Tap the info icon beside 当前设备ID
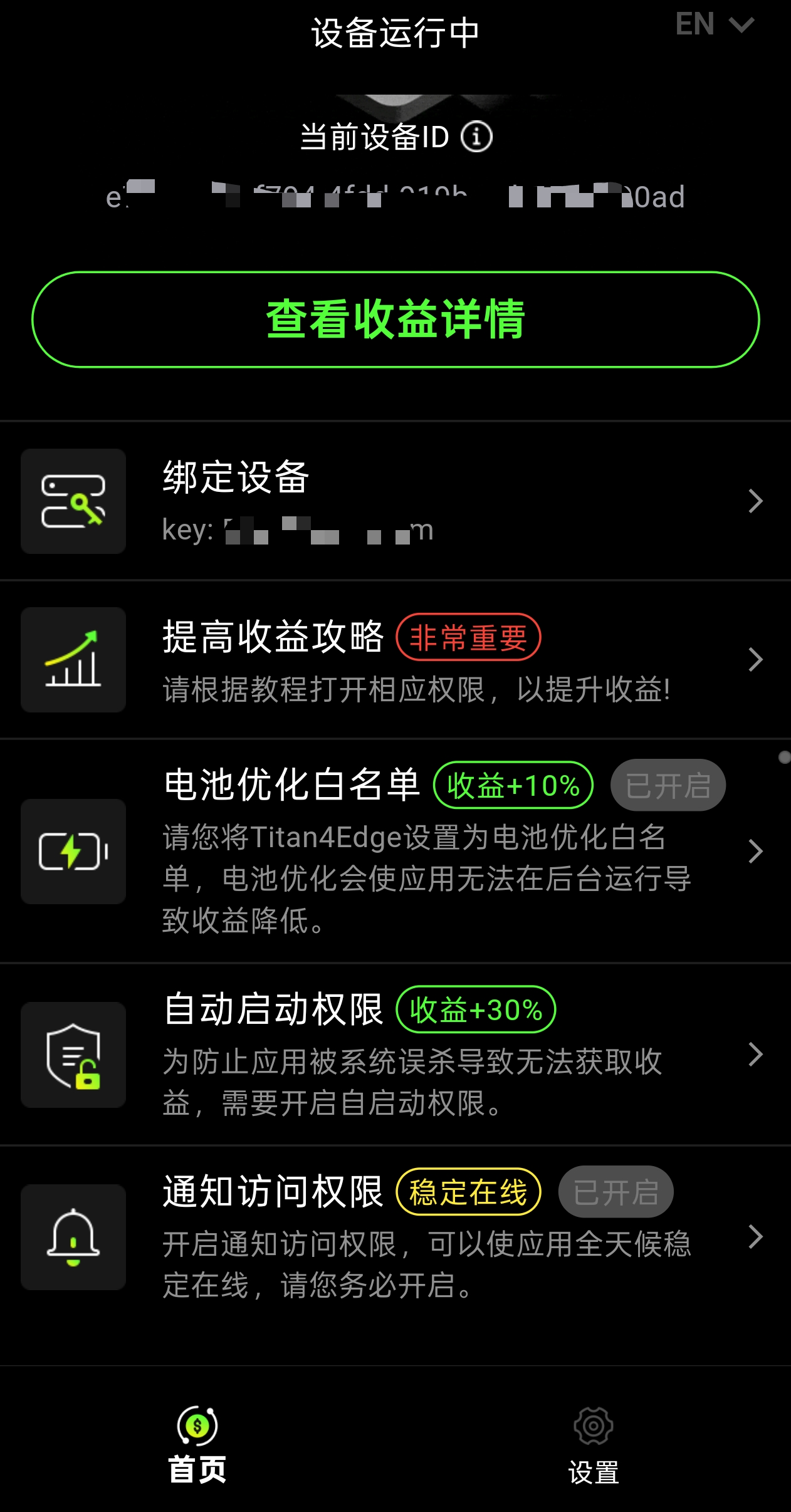 [476, 137]
